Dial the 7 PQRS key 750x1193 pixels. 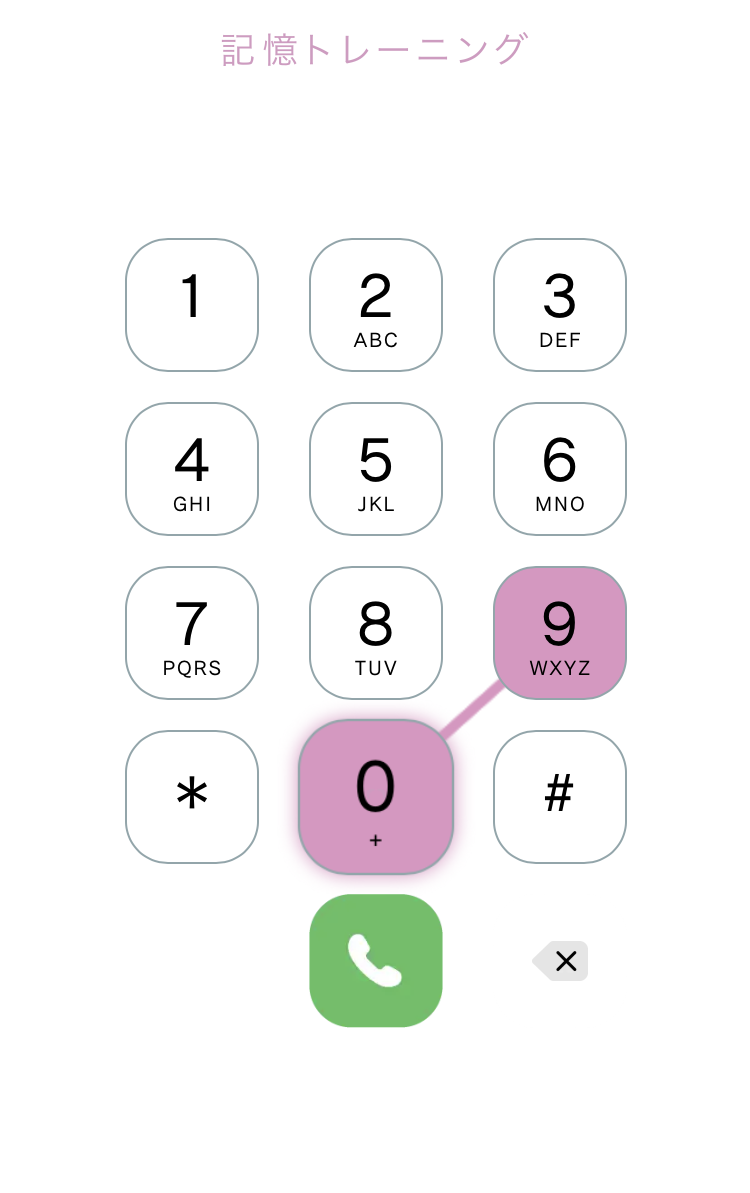tap(192, 633)
